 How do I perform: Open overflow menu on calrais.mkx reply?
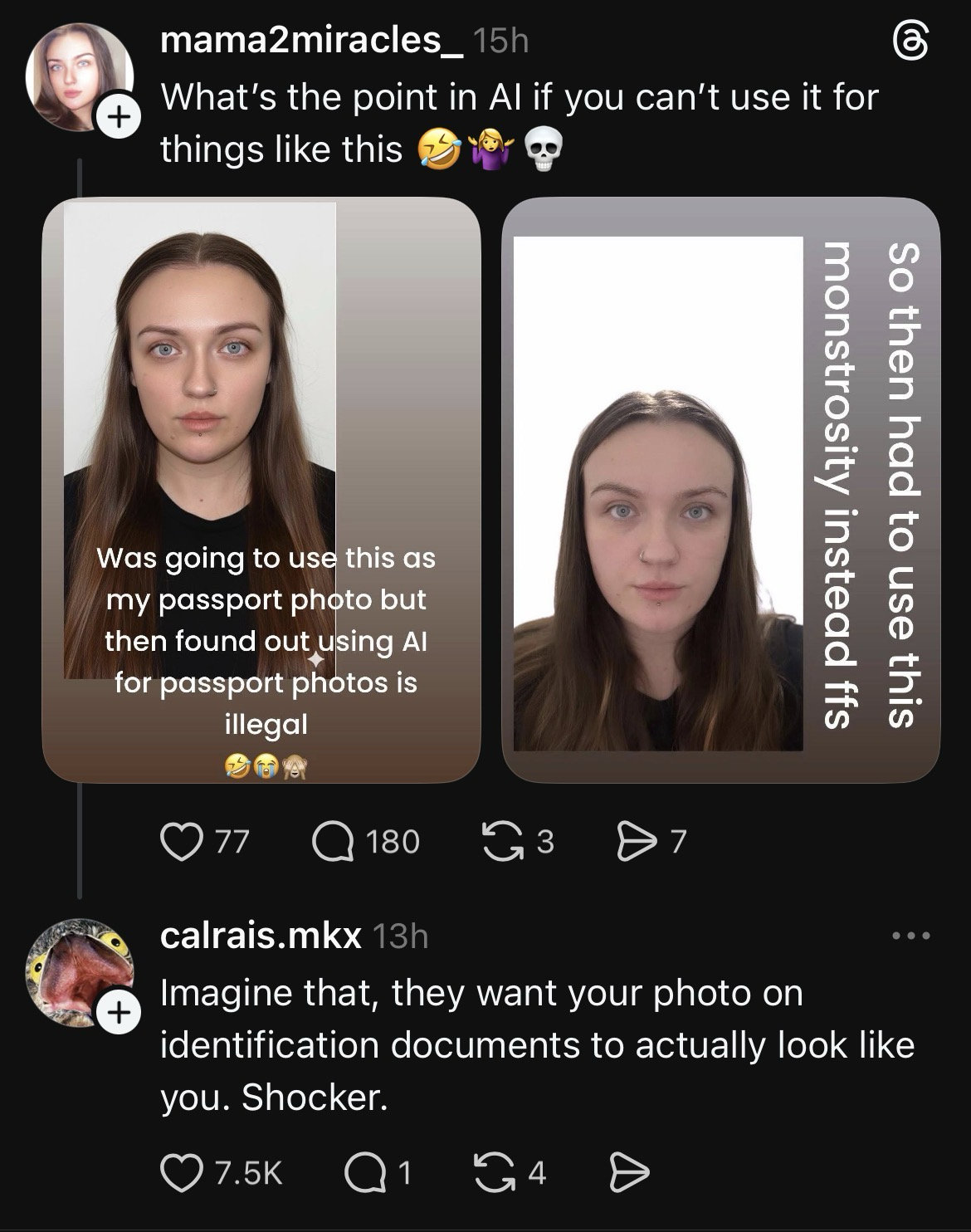(x=911, y=936)
